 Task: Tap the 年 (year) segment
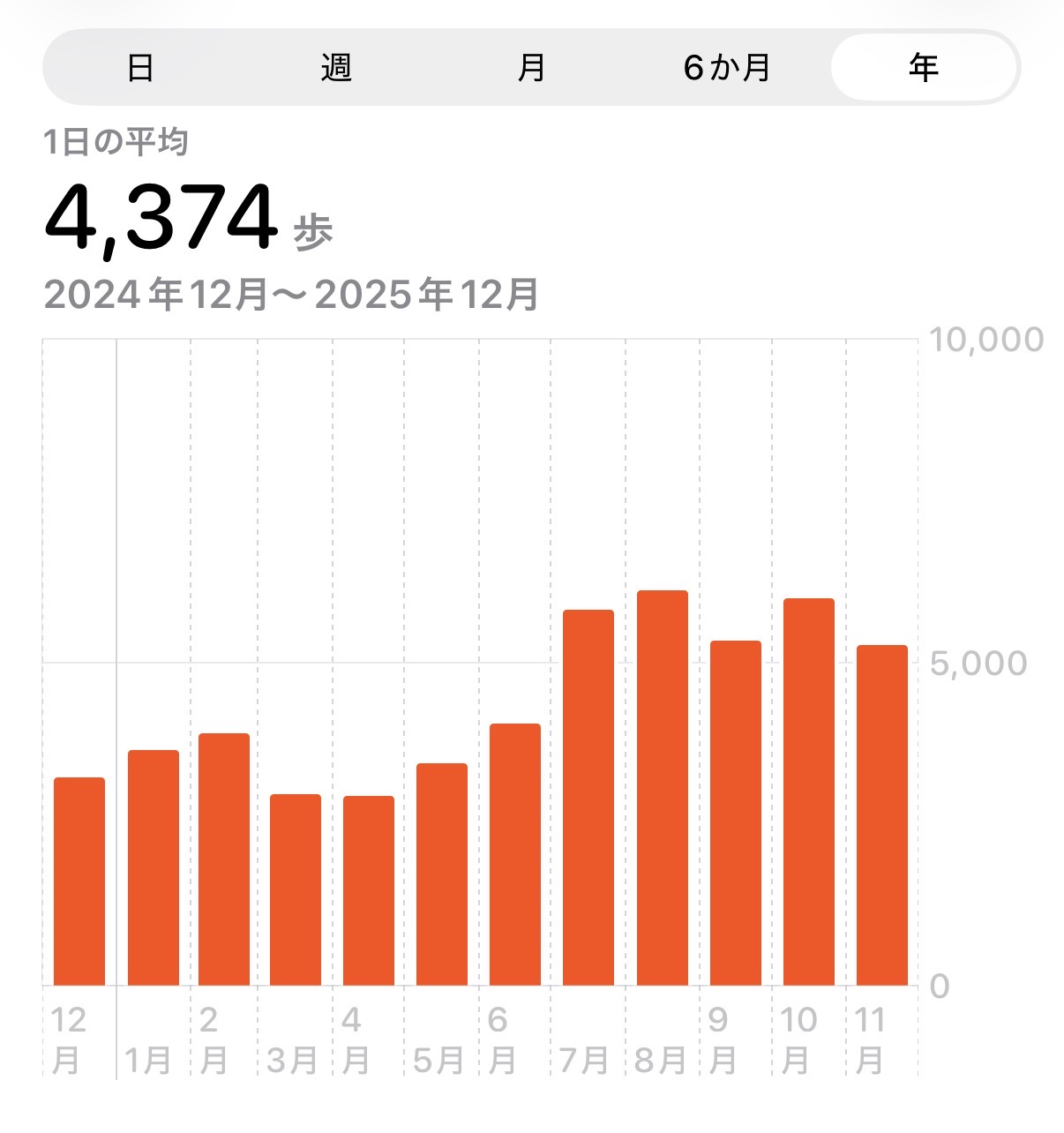point(923,68)
